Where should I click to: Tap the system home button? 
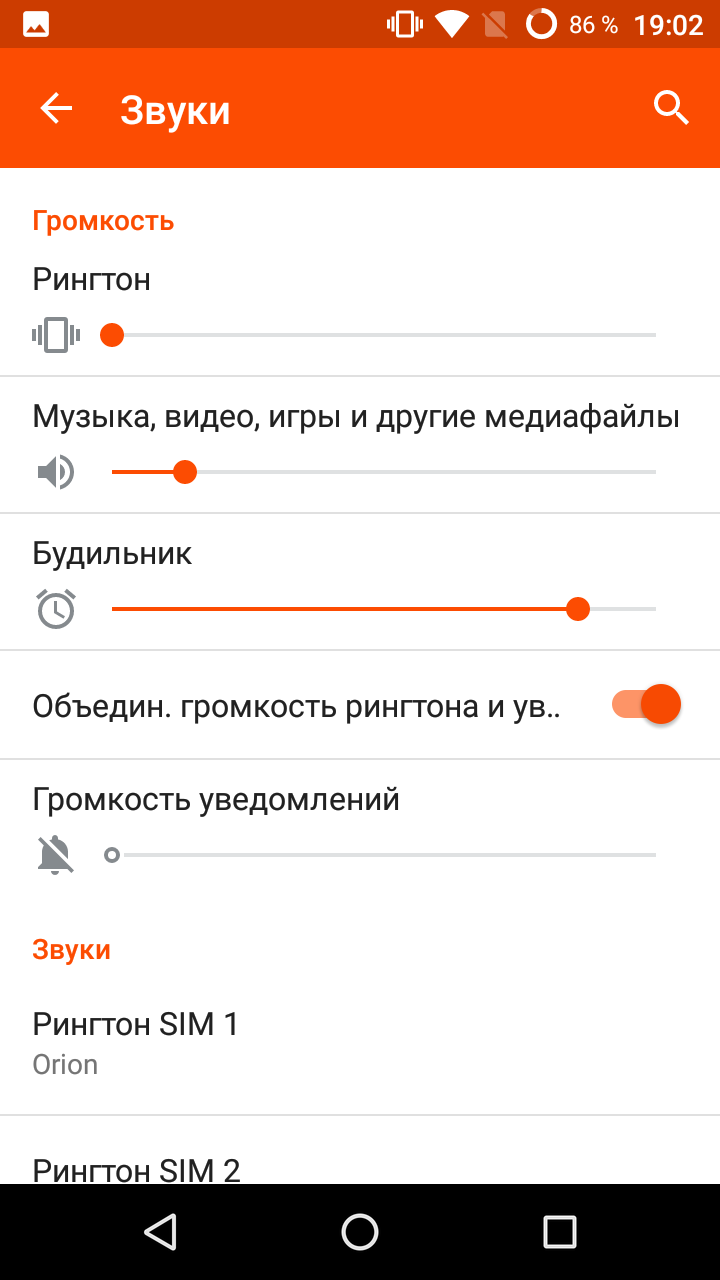(x=360, y=1232)
